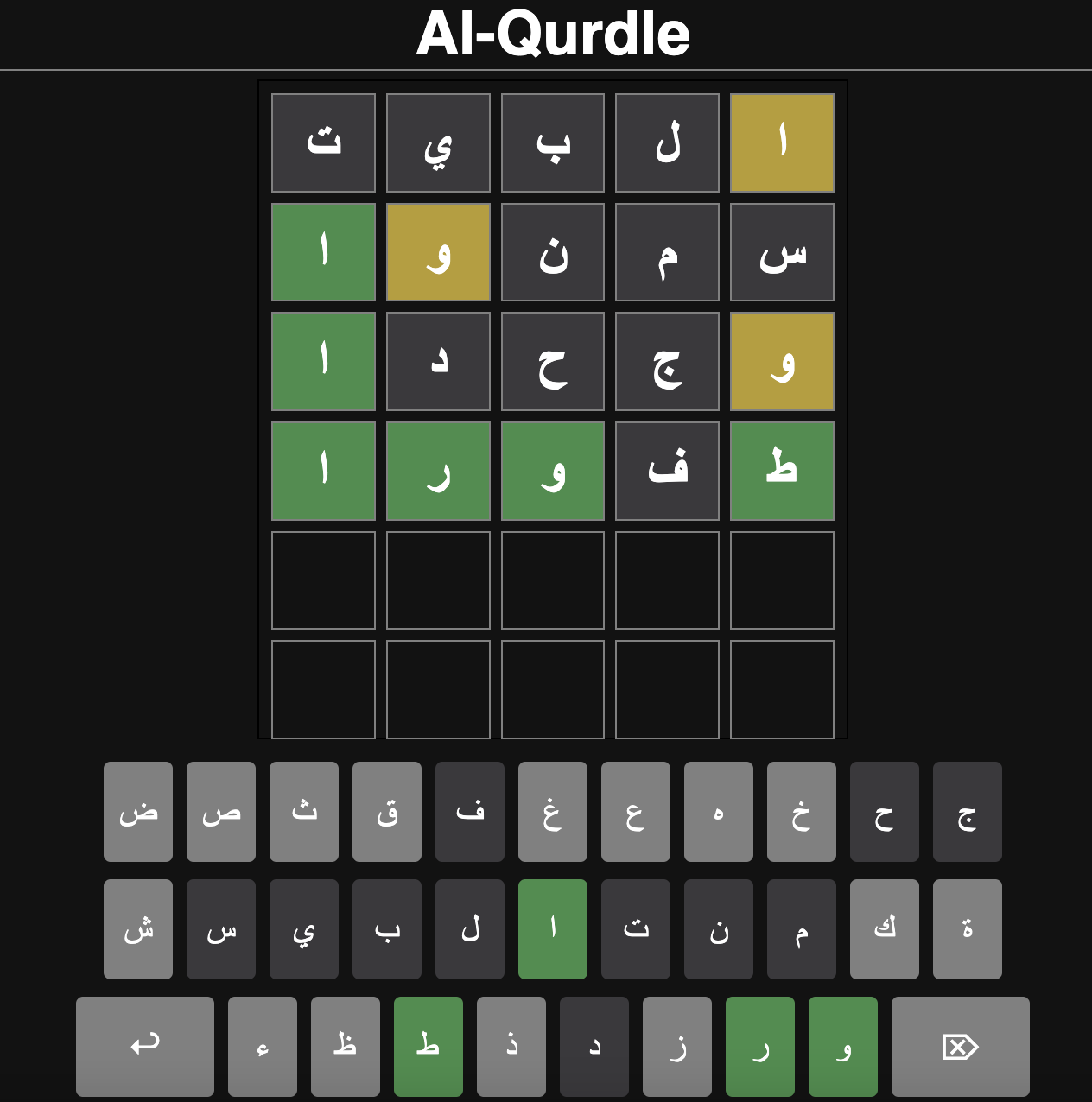This screenshot has height=1102, width=1092.
Task: Enter the letter غ
Action: [553, 812]
